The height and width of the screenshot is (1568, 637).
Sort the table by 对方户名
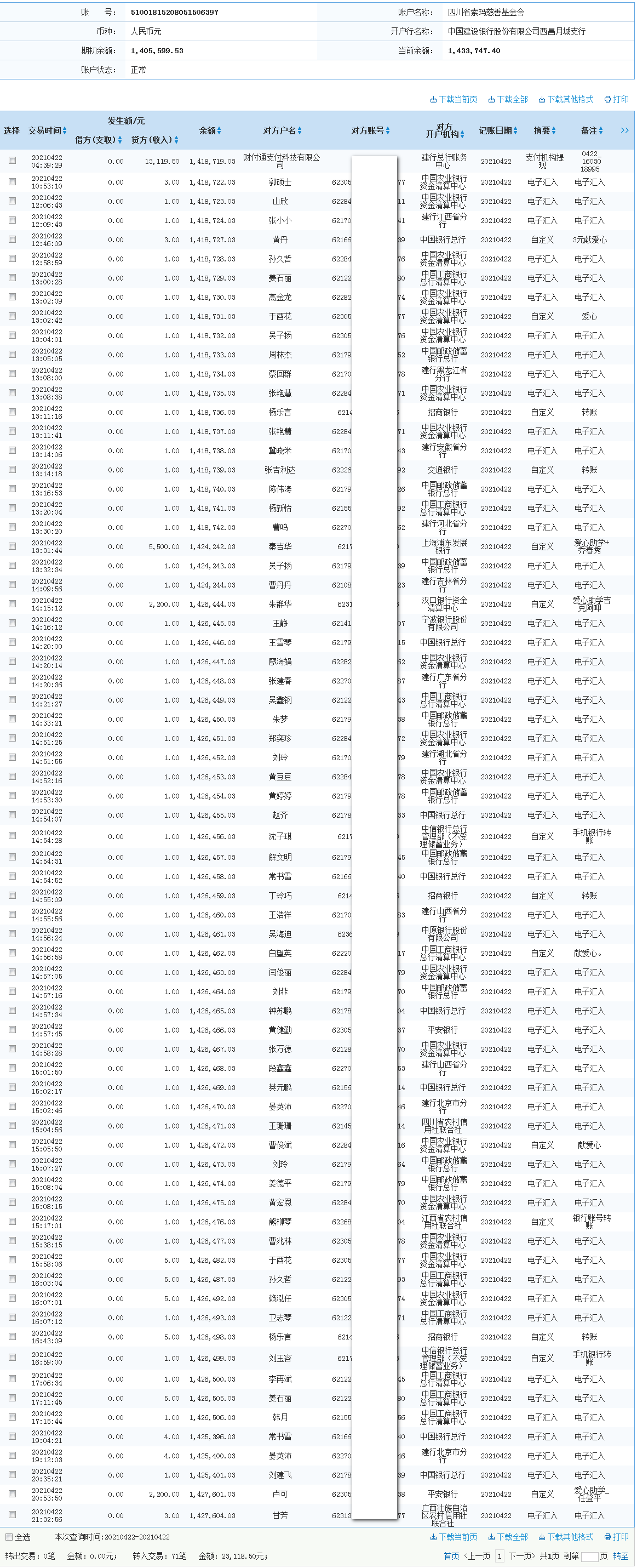282,130
